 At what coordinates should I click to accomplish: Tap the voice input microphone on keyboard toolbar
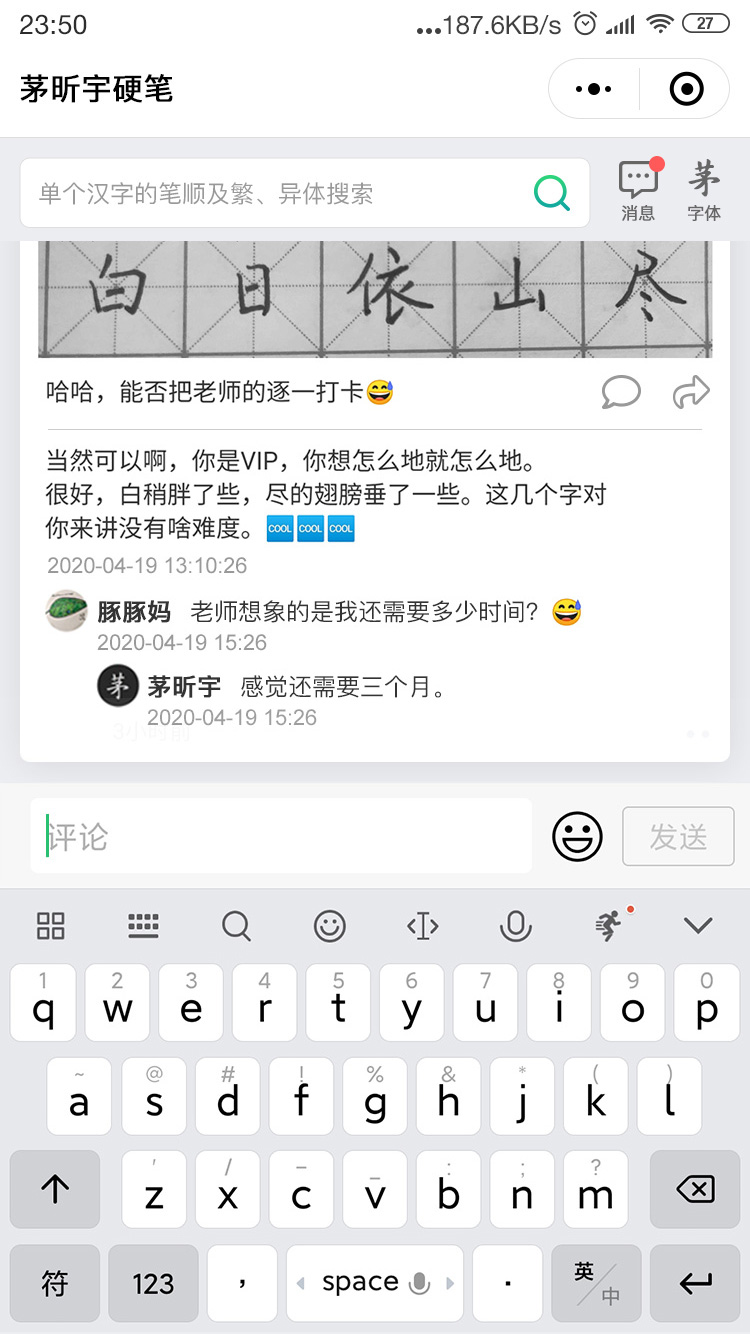[x=516, y=926]
